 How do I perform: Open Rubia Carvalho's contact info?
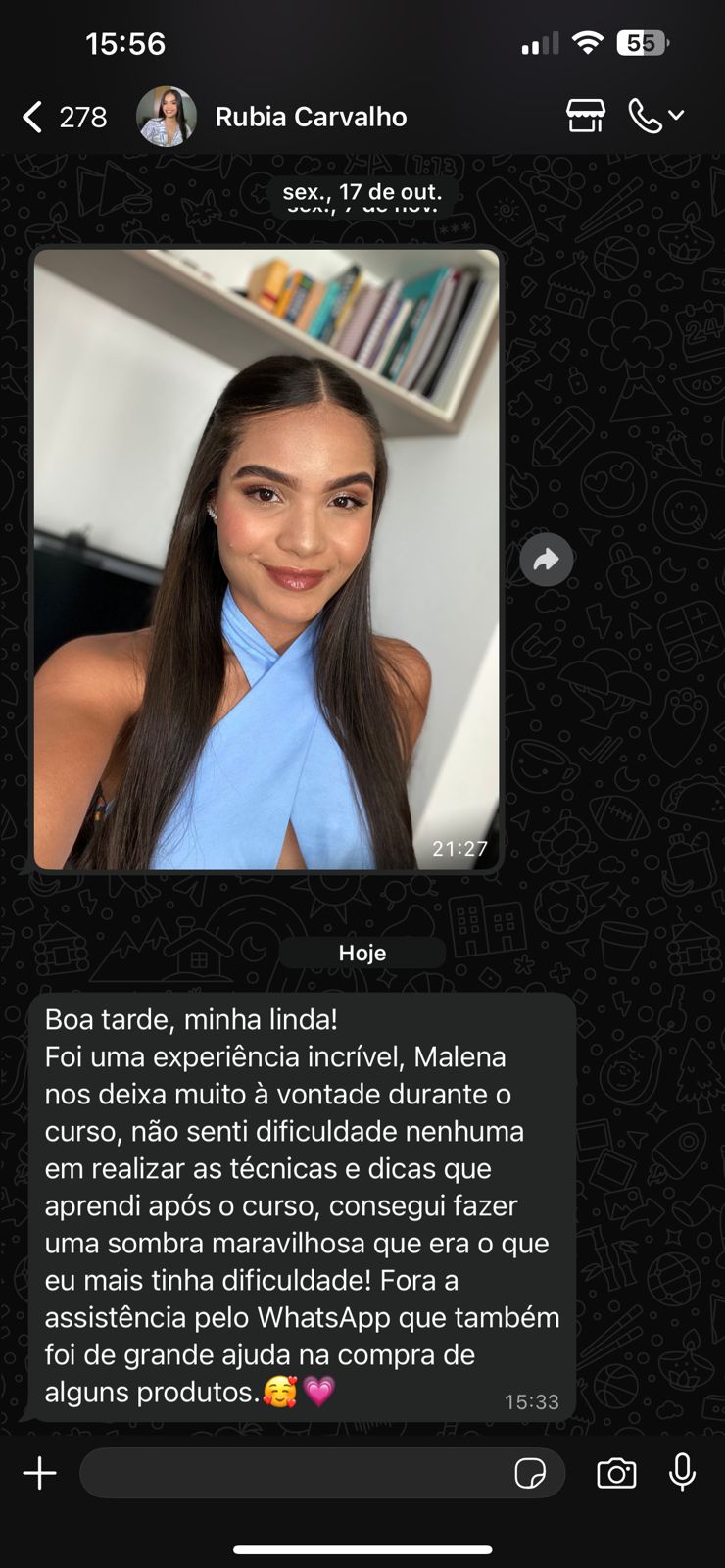click(x=310, y=117)
